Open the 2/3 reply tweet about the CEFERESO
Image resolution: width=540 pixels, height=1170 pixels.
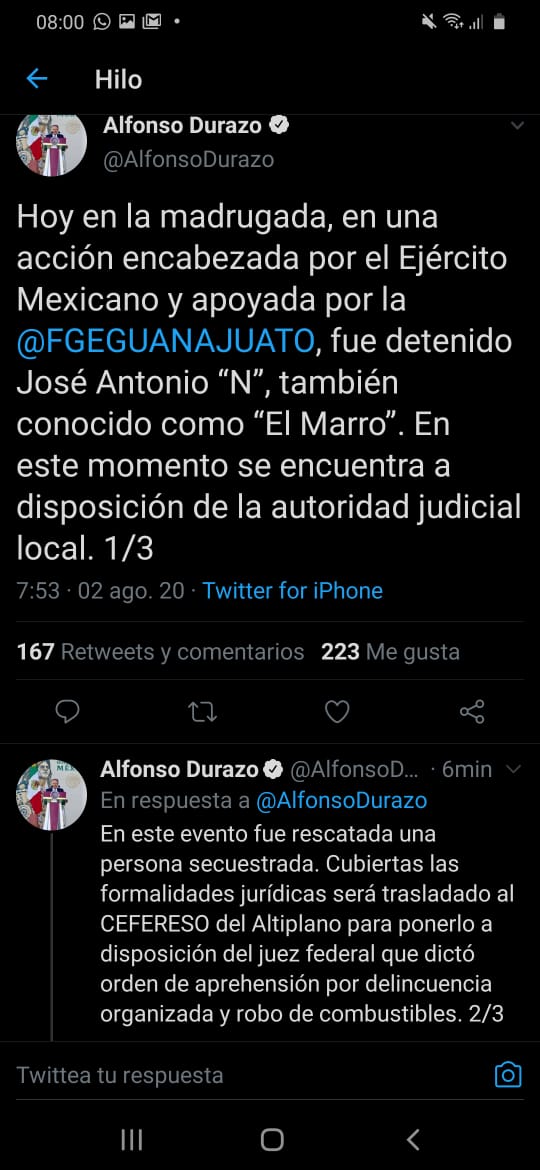[x=307, y=924]
